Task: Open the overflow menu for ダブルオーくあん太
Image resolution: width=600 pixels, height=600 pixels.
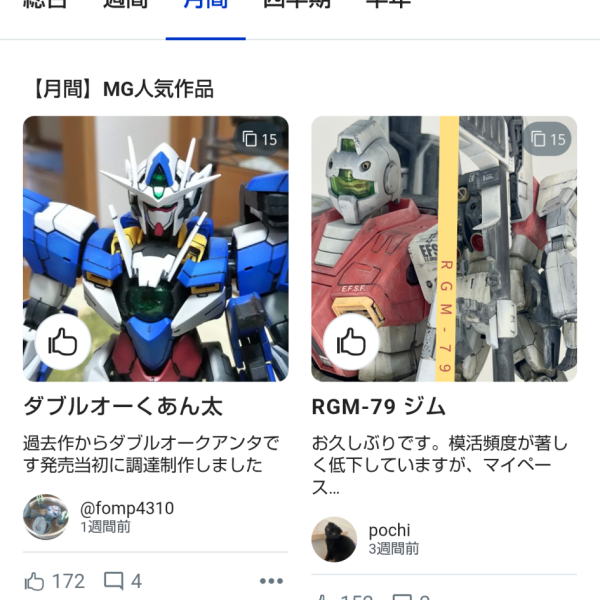Action: click(270, 581)
